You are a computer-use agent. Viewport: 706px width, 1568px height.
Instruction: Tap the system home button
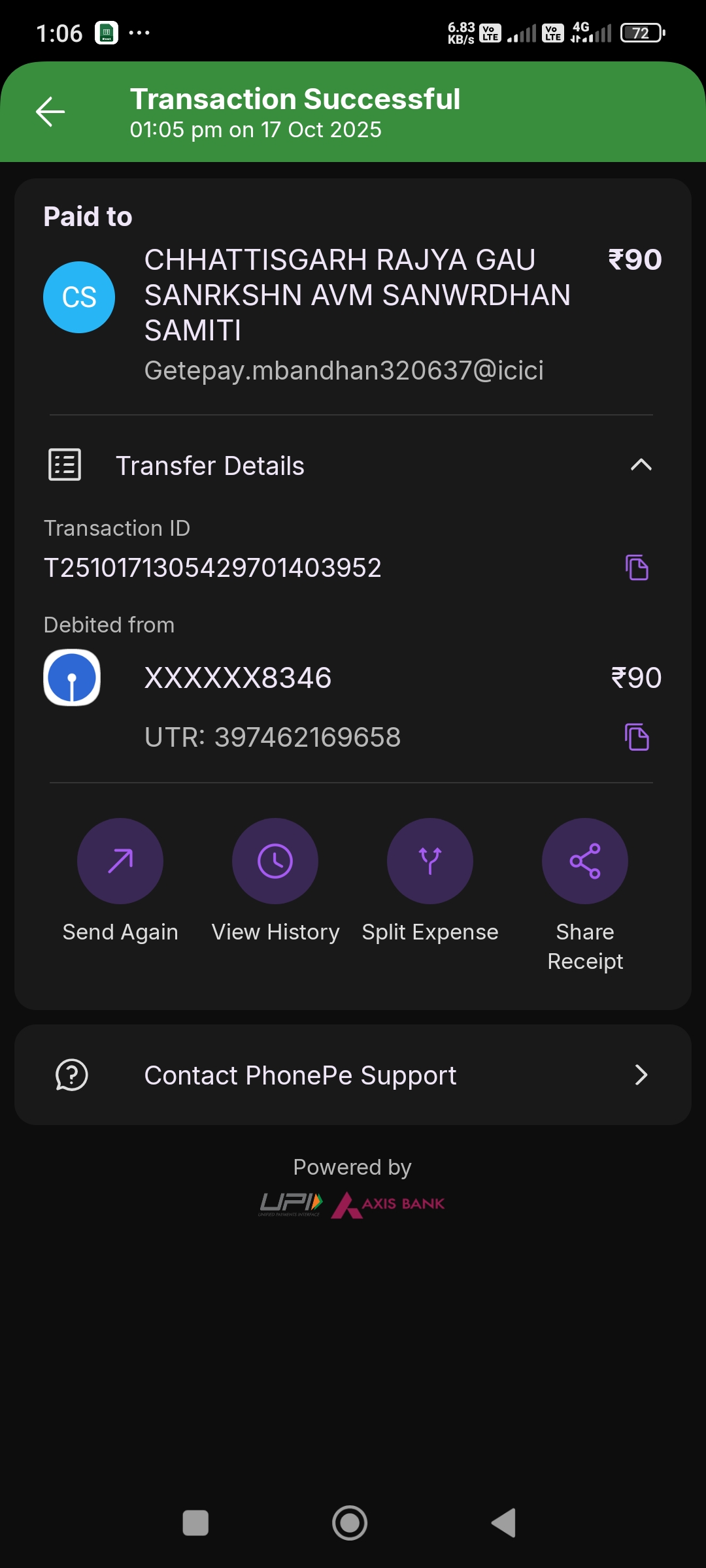pos(350,1523)
